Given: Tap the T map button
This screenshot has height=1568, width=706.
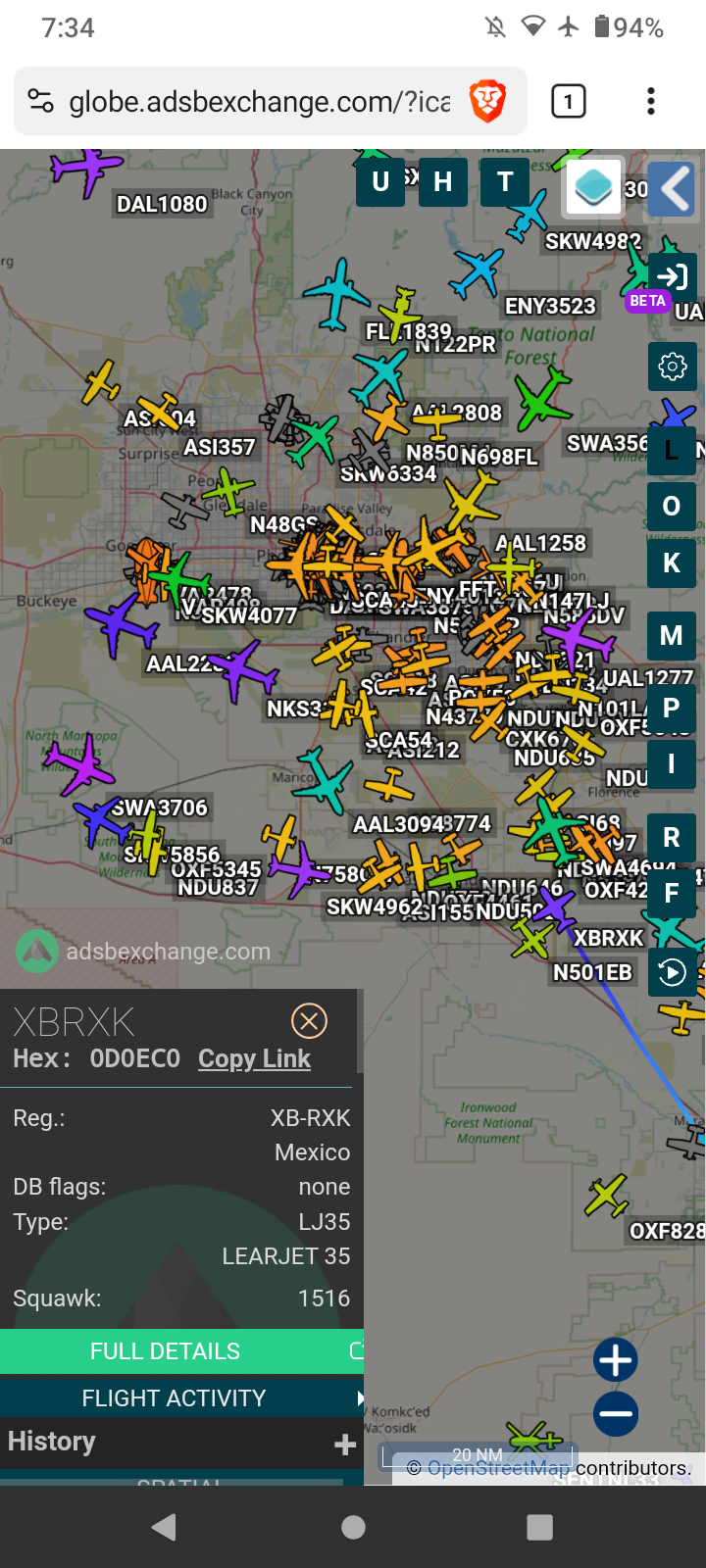Looking at the screenshot, I should (x=505, y=181).
